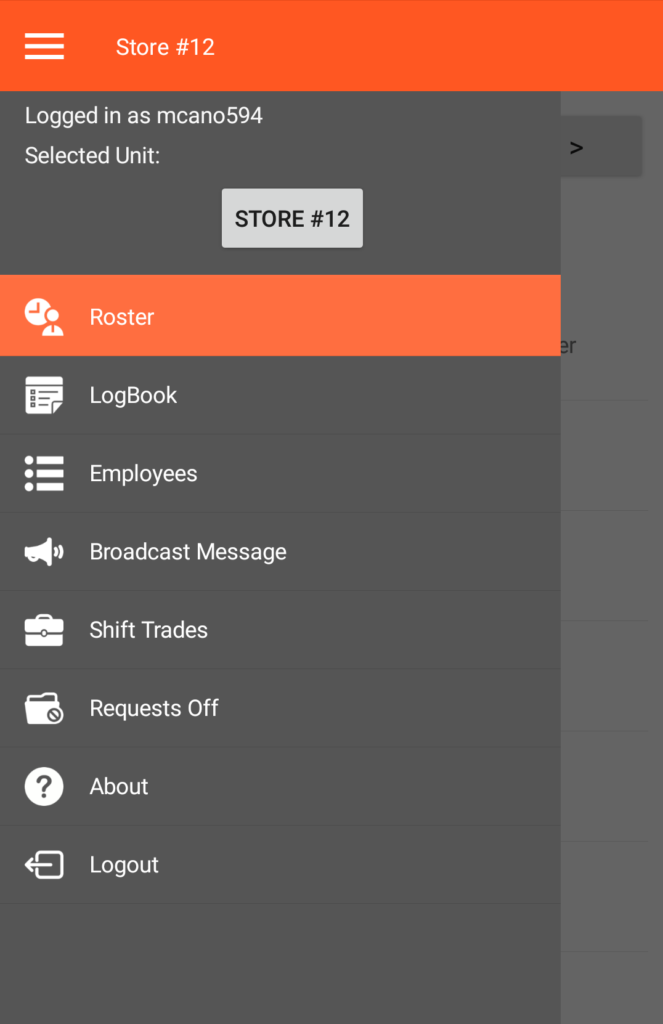
Task: Open Broadcast Message
Action: (x=280, y=551)
